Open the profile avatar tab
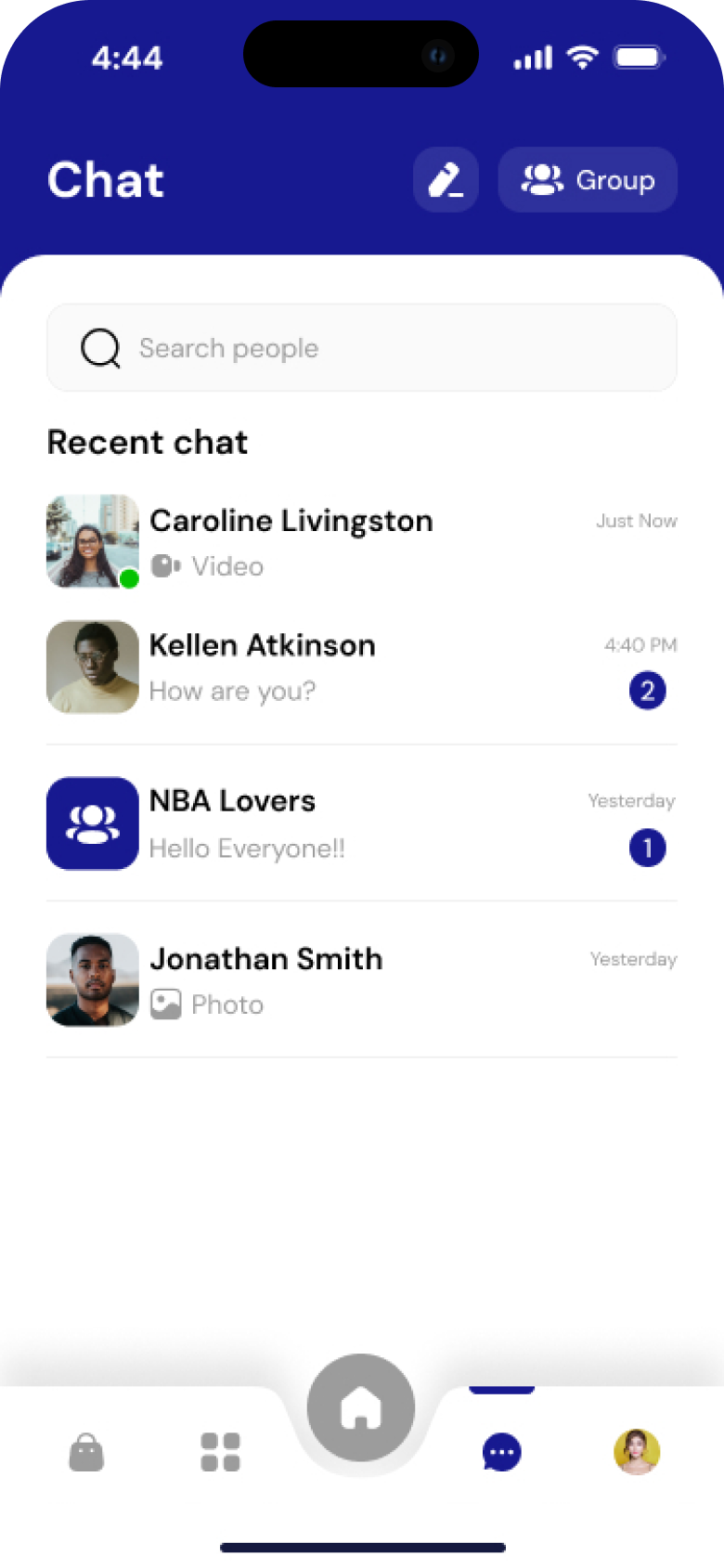Viewport: 724px width, 1568px height. (x=637, y=1452)
